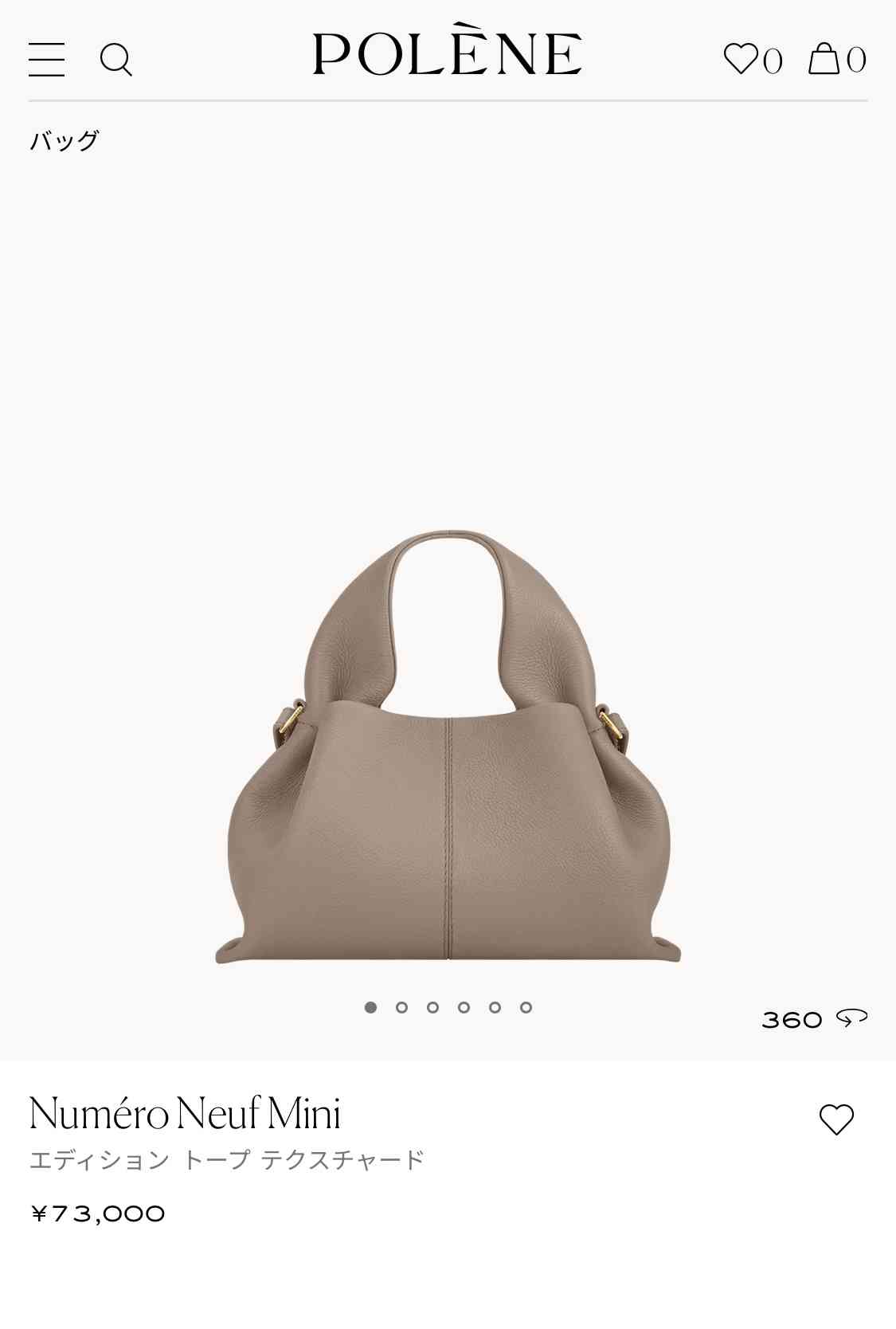This screenshot has width=896, height=1329.
Task: Launch the 360 degree view
Action: [813, 1019]
